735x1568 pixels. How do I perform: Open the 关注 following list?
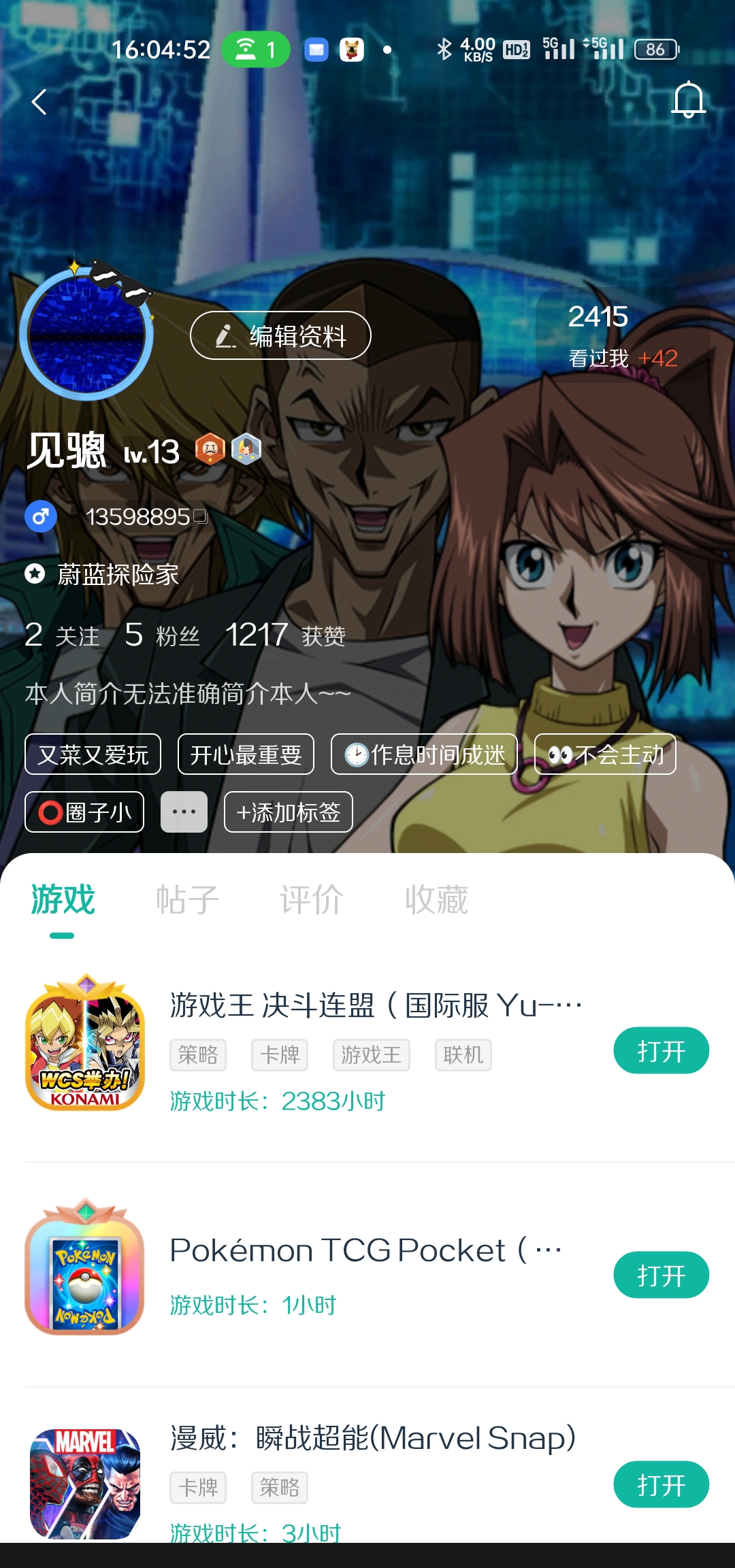point(62,635)
